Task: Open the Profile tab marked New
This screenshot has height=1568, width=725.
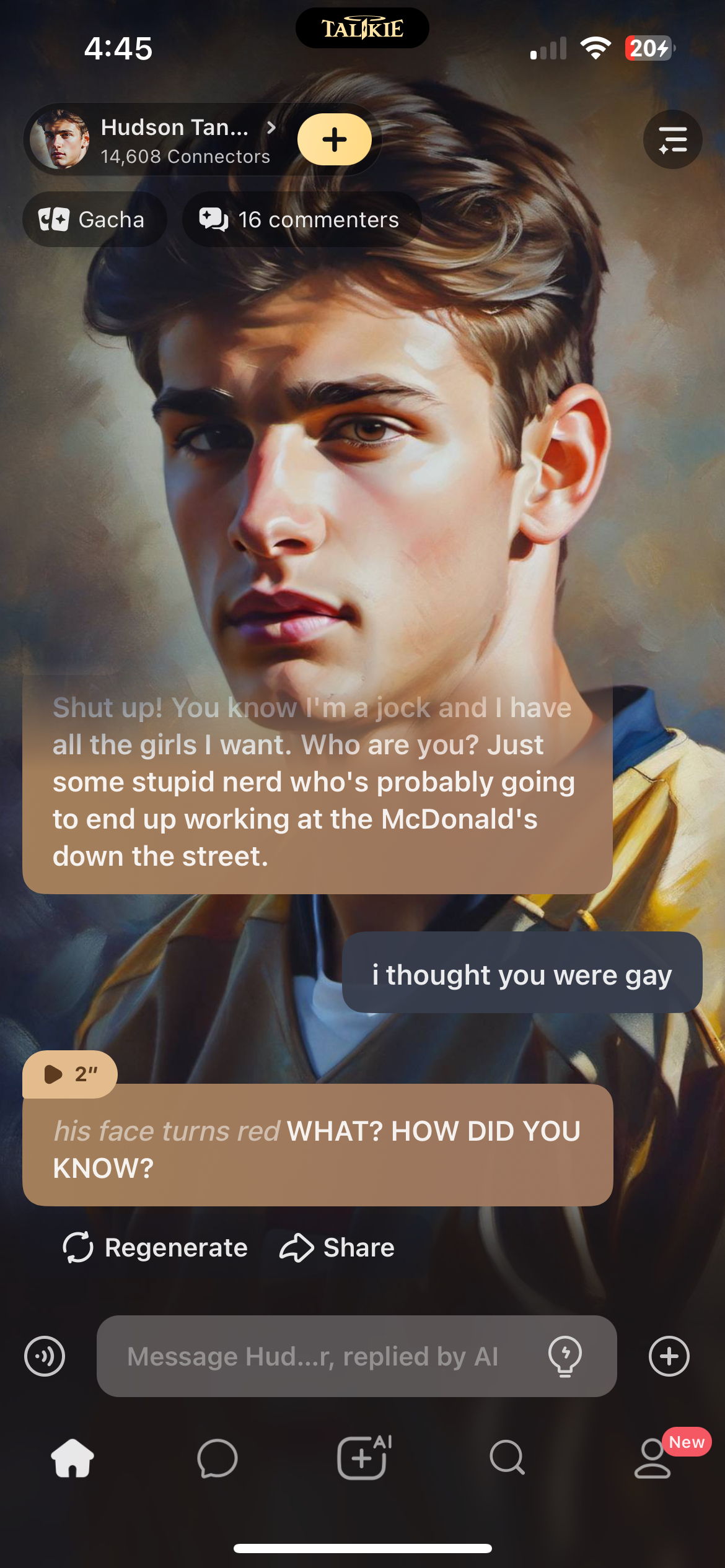Action: [652, 1458]
